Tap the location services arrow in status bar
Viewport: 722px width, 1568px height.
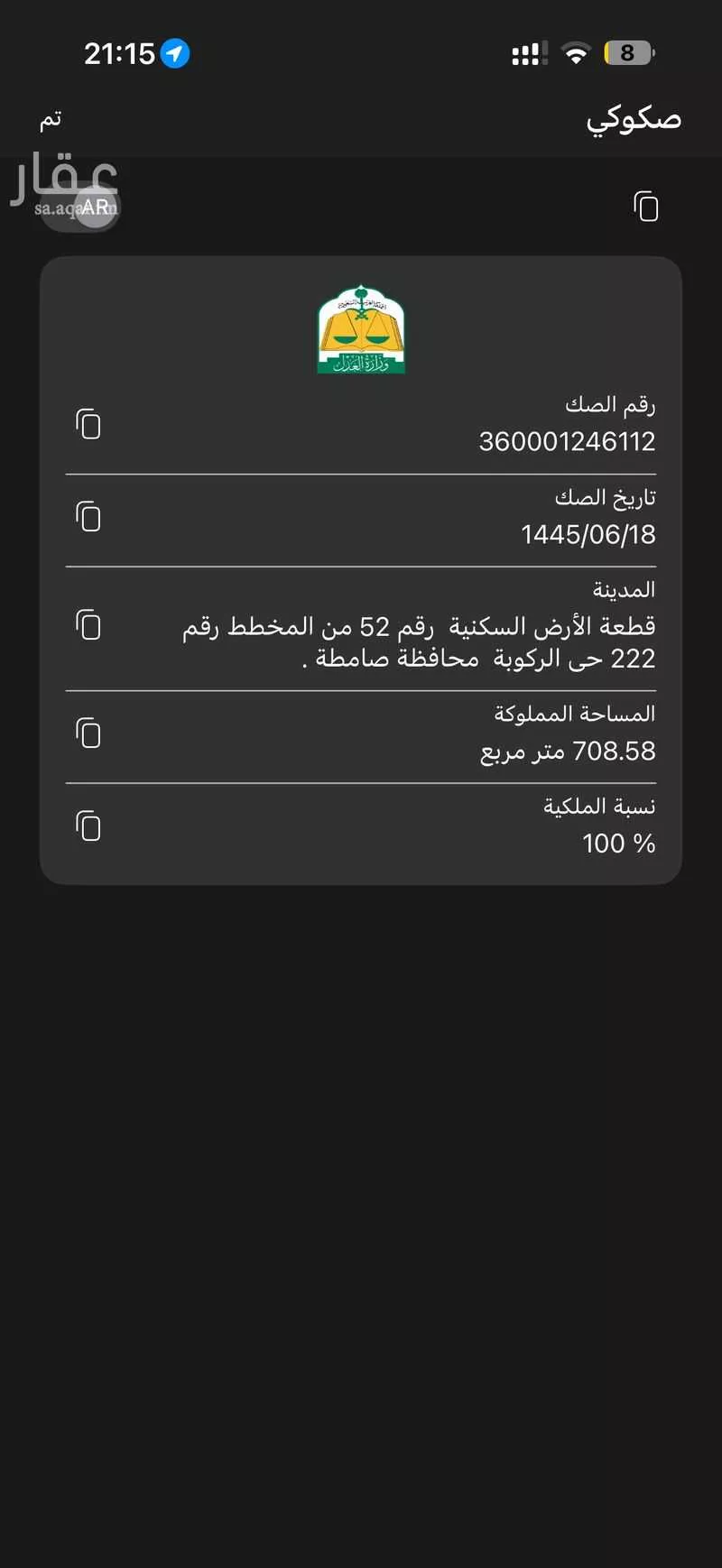point(174,53)
